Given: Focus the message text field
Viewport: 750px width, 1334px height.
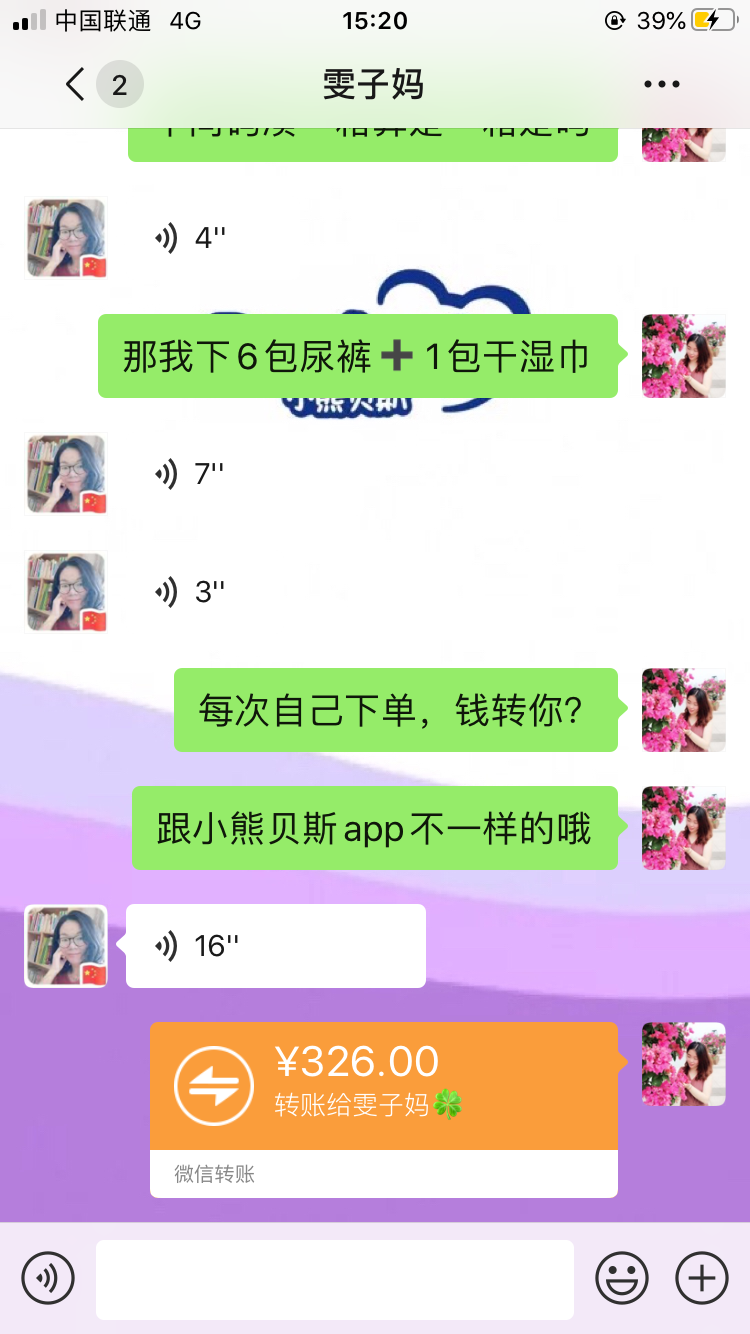Looking at the screenshot, I should point(334,1279).
